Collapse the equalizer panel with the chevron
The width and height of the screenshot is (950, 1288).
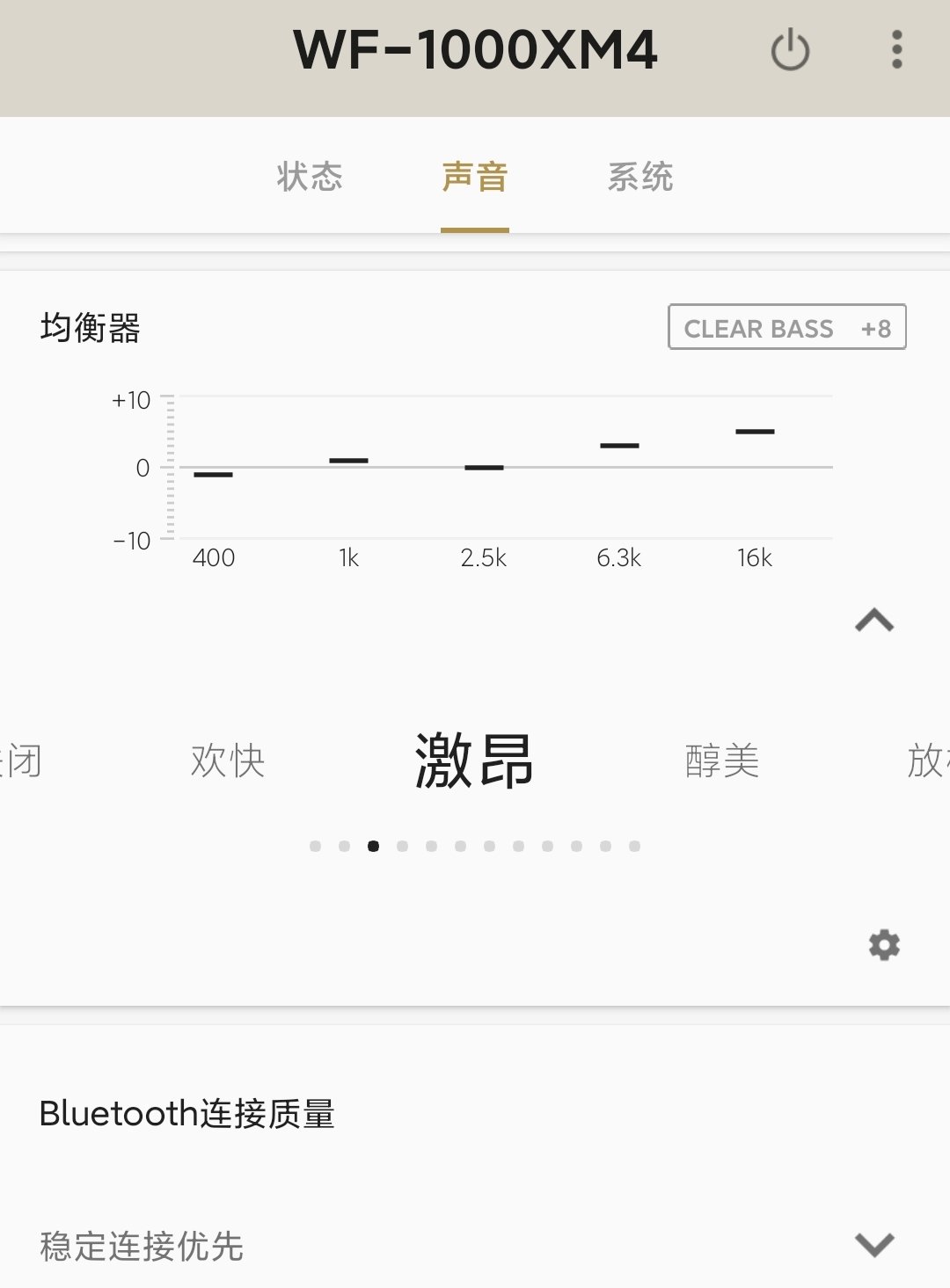pyautogui.click(x=874, y=622)
